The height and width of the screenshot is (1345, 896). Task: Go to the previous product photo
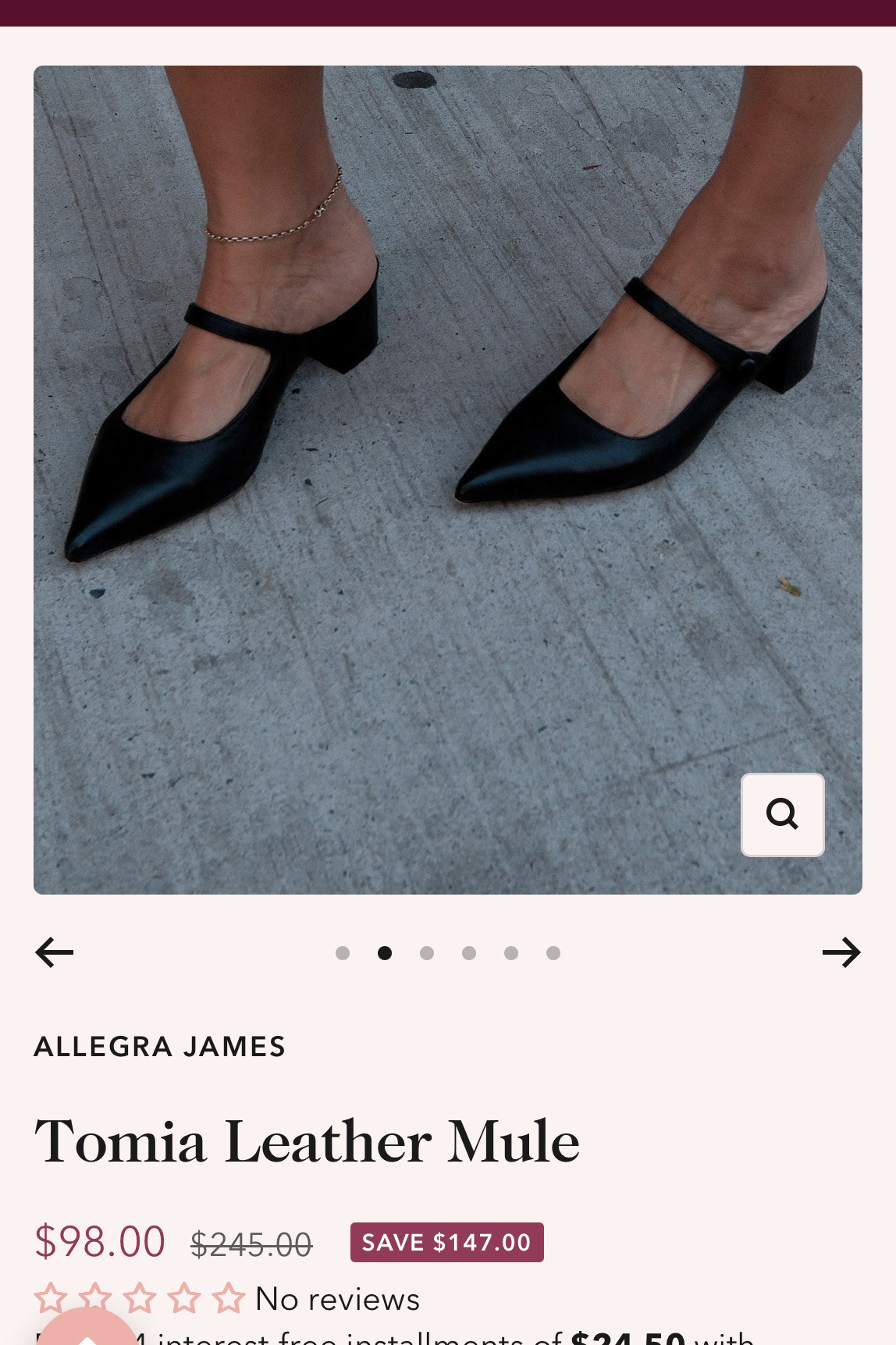(55, 952)
